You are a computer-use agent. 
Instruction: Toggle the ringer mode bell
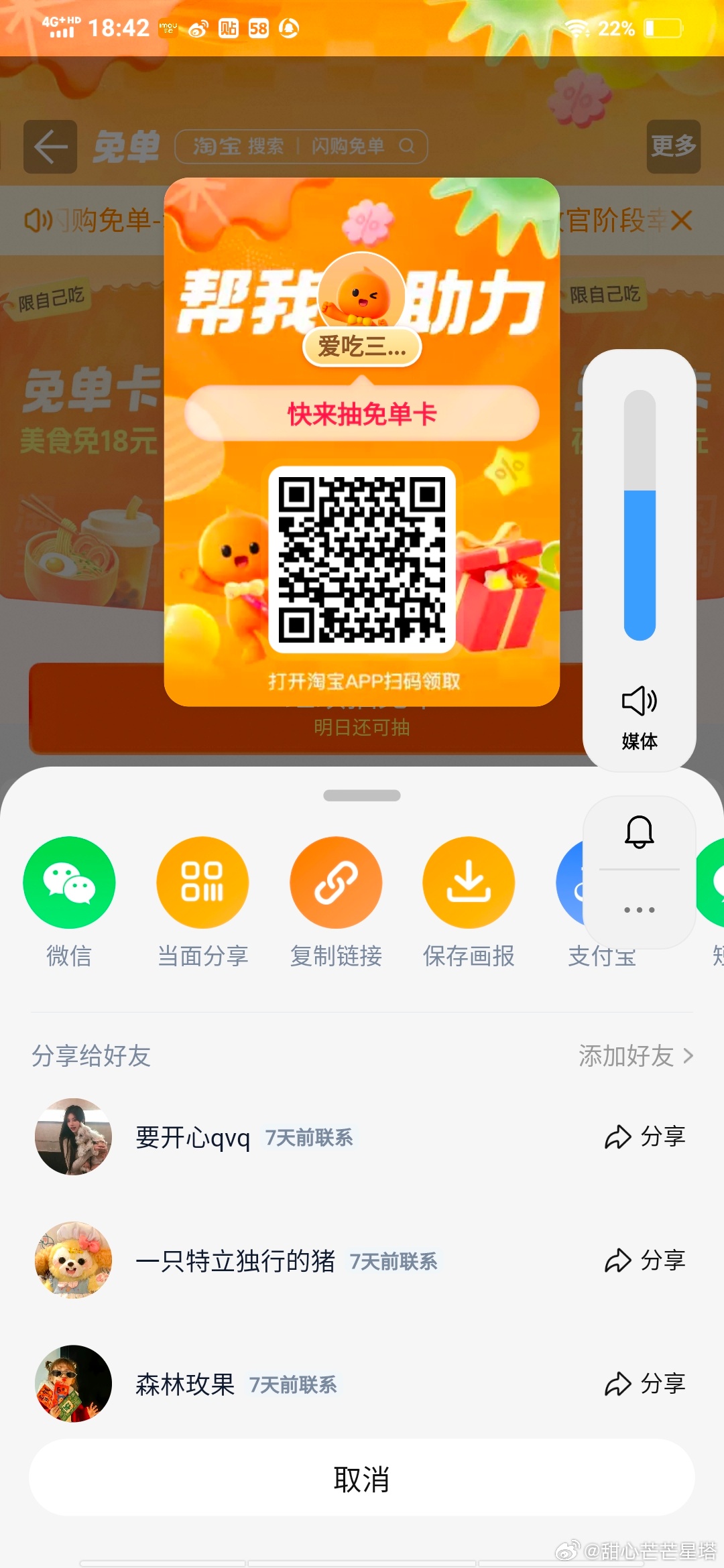[640, 832]
